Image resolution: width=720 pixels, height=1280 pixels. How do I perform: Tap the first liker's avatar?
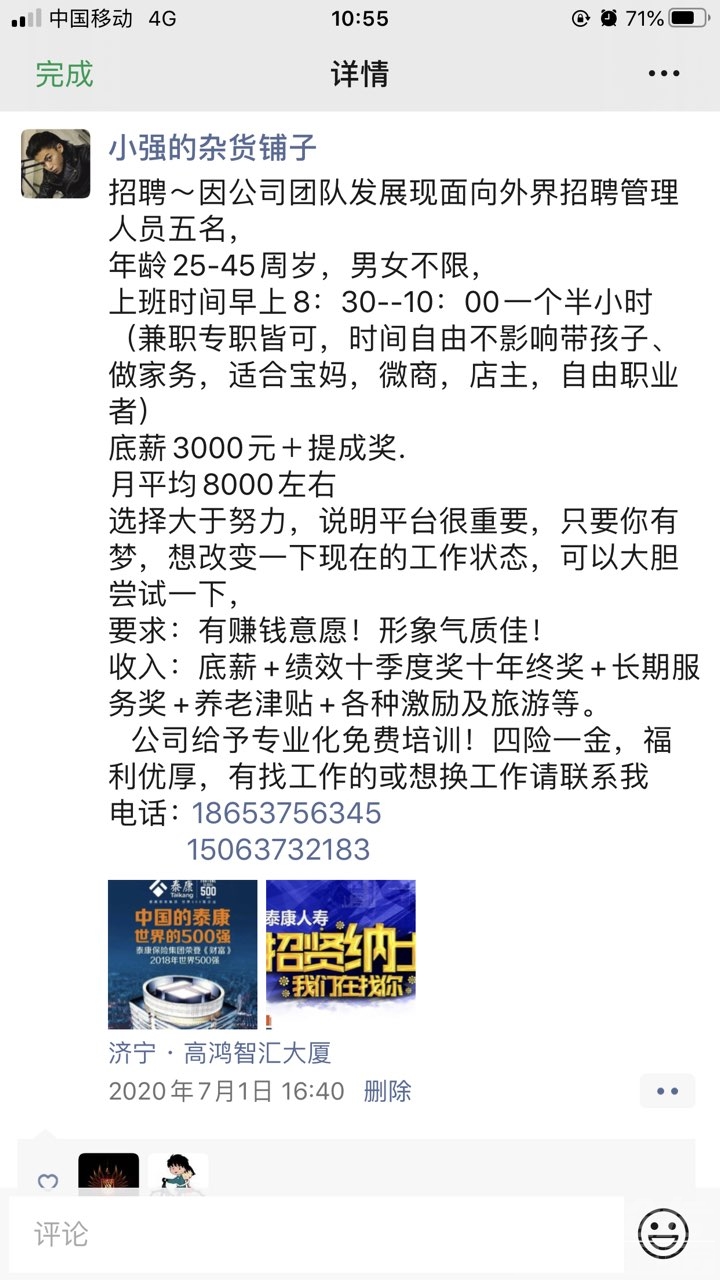tap(108, 1170)
